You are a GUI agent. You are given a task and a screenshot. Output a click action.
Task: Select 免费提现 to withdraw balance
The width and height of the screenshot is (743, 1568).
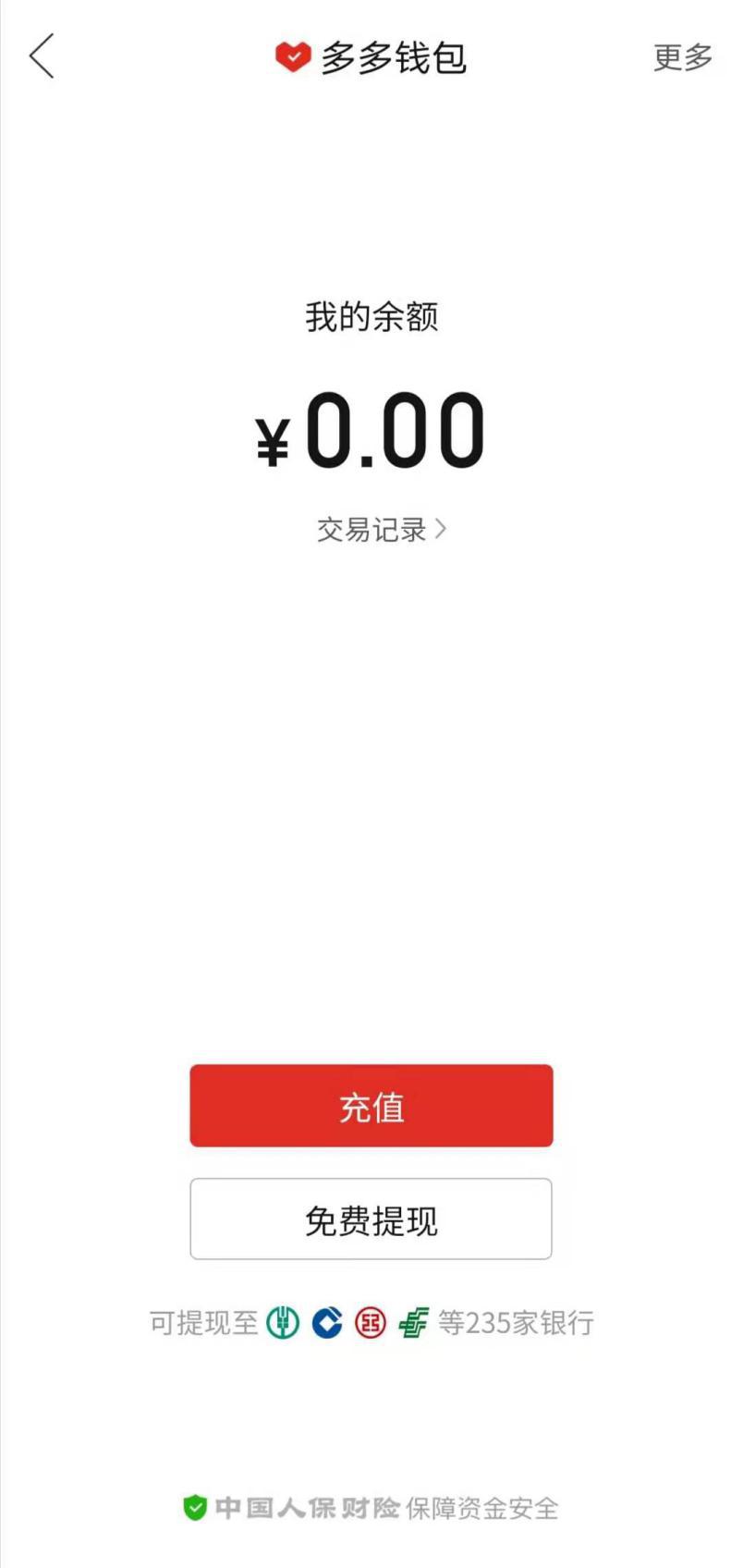[x=371, y=1219]
